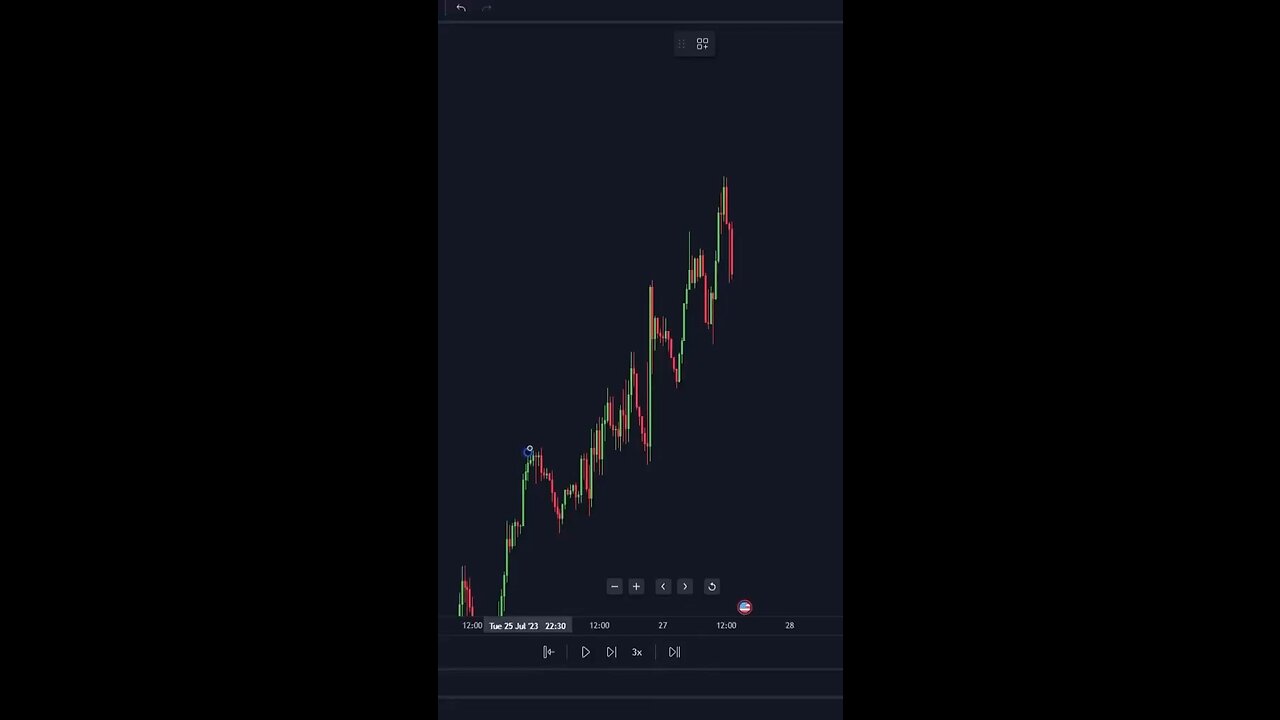
Task: Open the US economic event flag marker
Action: [x=744, y=607]
